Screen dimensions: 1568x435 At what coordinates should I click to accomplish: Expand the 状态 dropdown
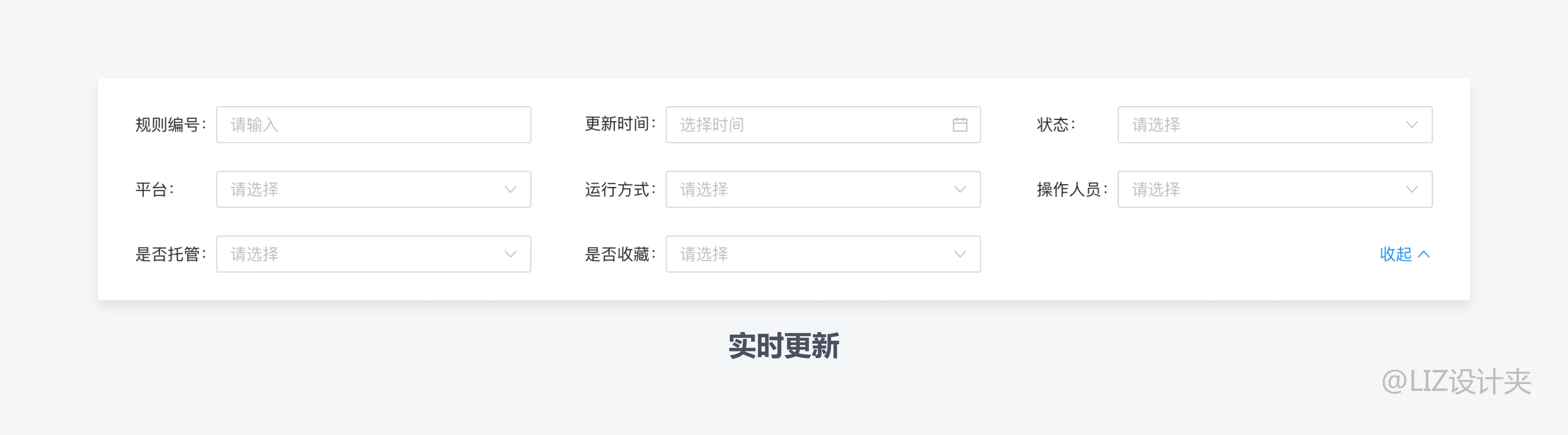pos(1274,125)
